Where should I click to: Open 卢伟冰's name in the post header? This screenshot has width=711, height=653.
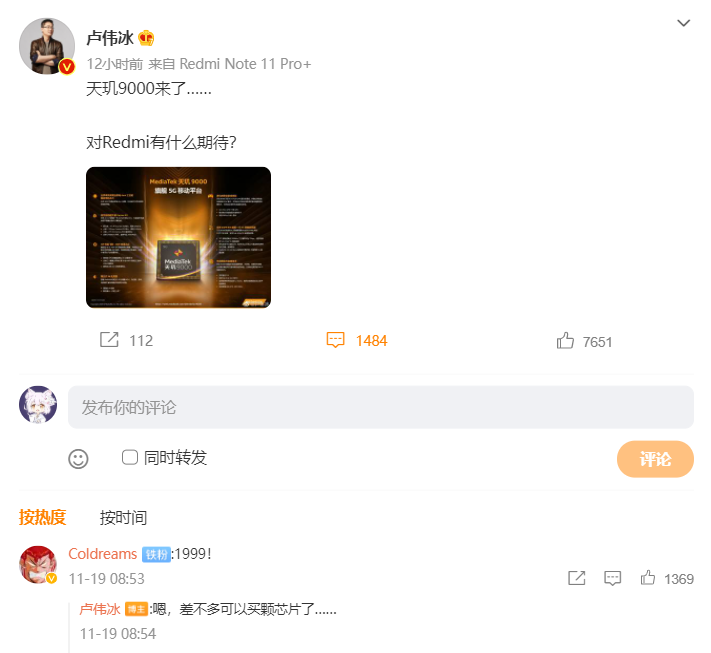click(x=110, y=39)
